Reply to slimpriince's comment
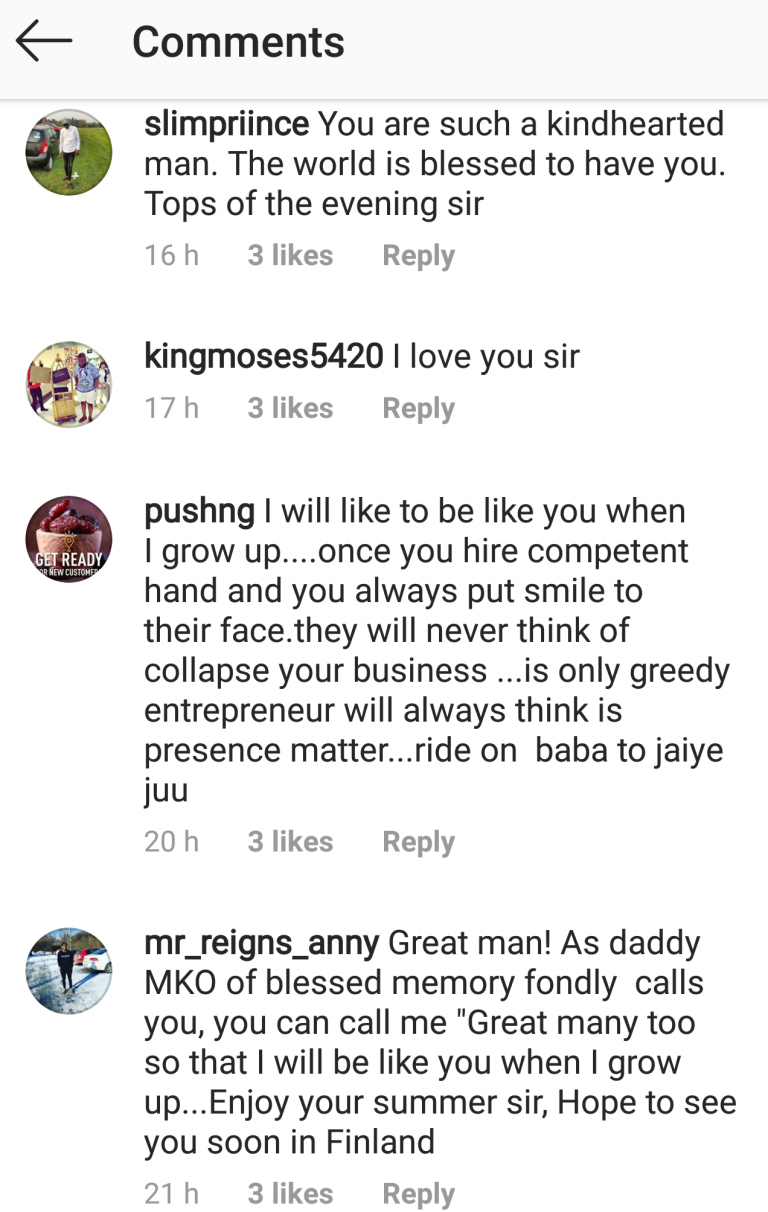Viewport: 768px width, 1212px height. [418, 256]
